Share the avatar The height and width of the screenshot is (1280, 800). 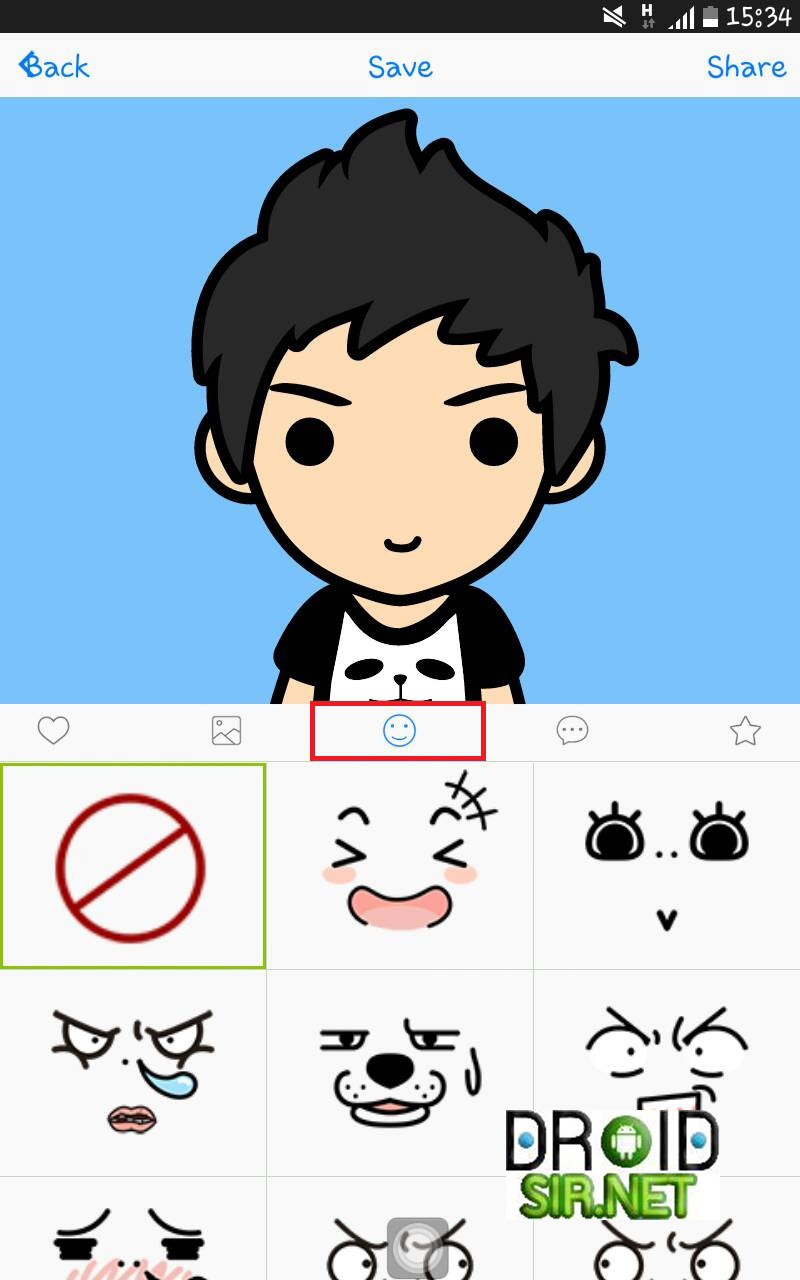click(746, 66)
